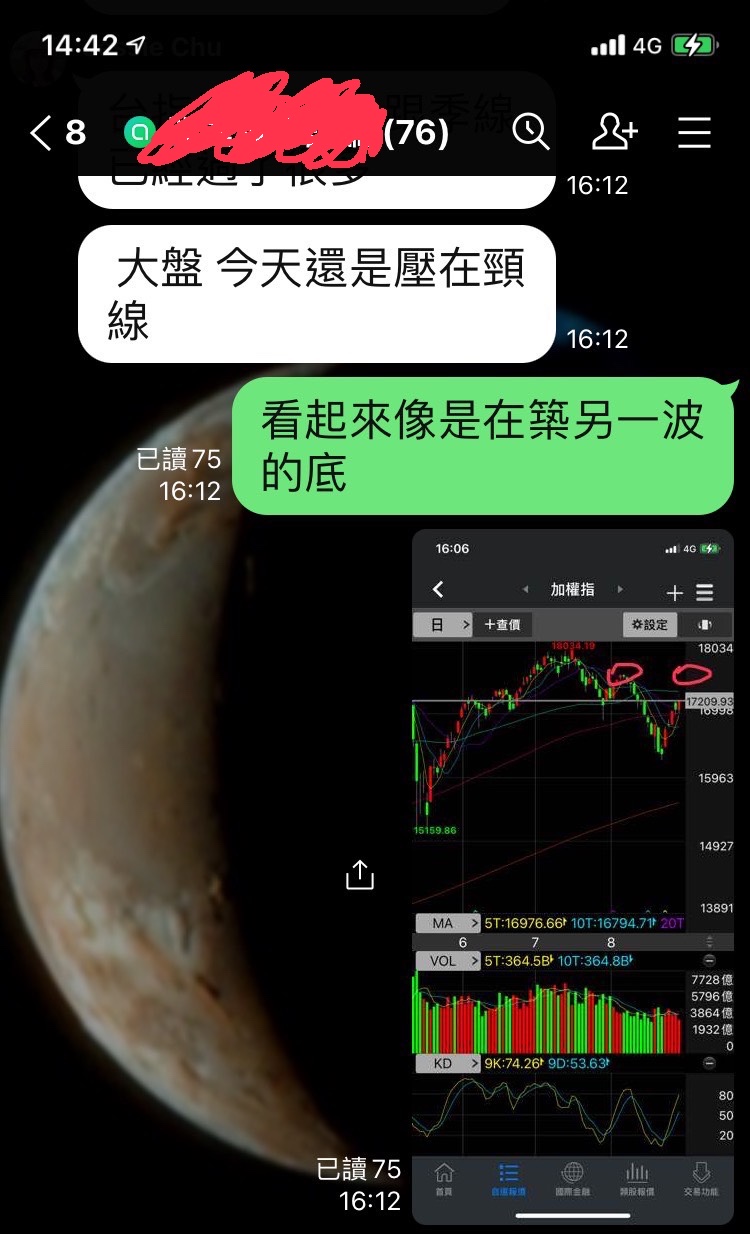Open the chat hamburger menu
The image size is (750, 1234).
(x=694, y=132)
